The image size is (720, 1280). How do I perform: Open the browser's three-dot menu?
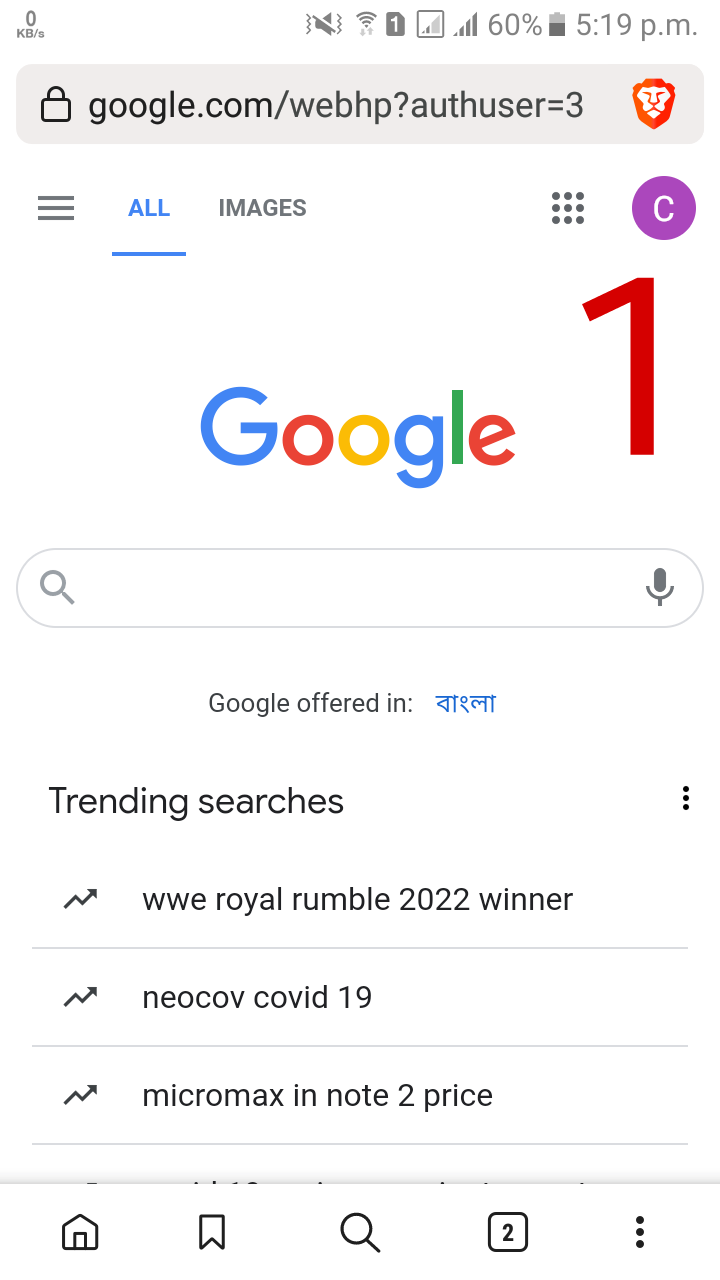click(x=640, y=1232)
